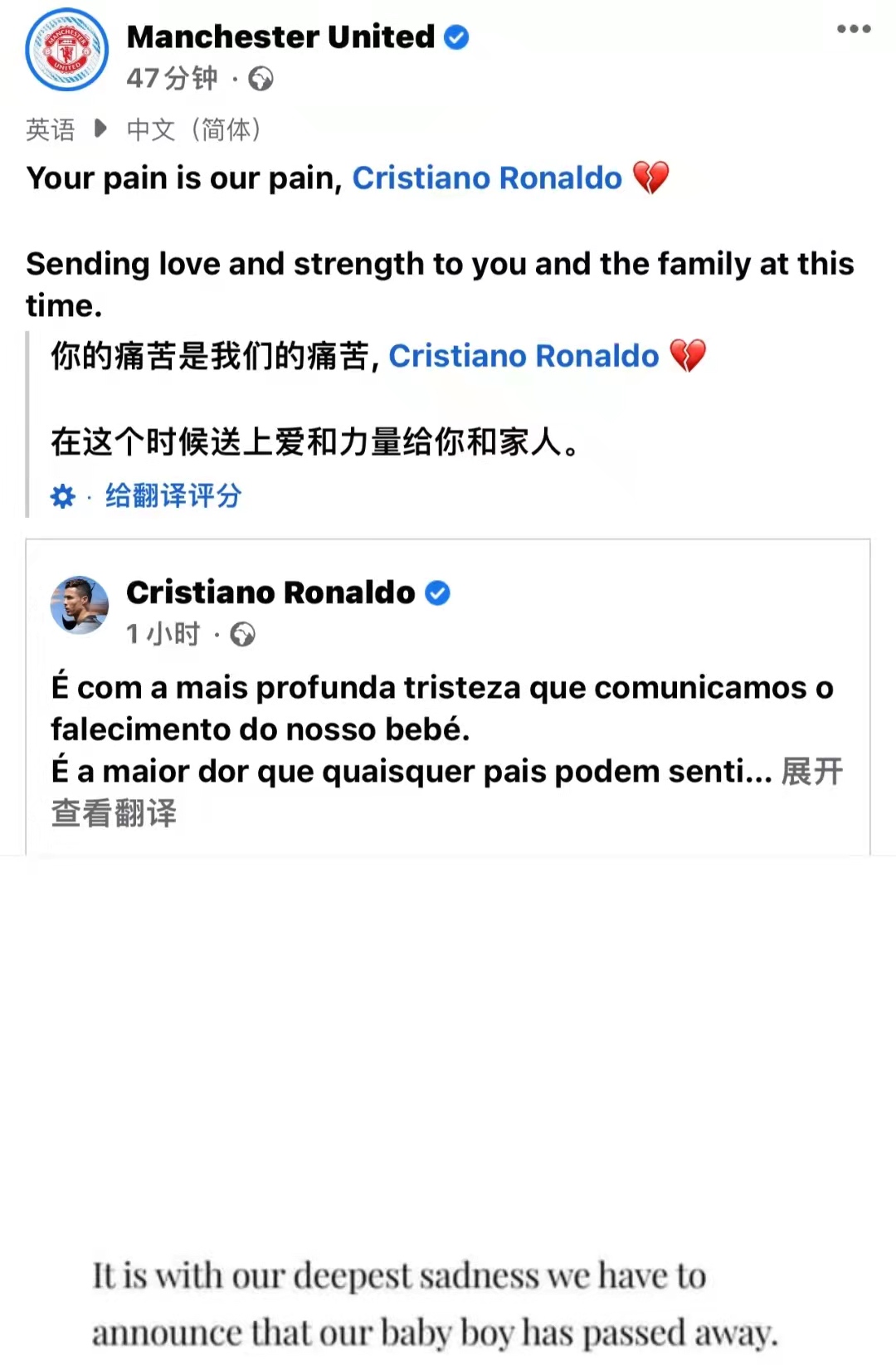The height and width of the screenshot is (1365, 896).
Task: Click 给翻译评分 to rate the translation
Action: pyautogui.click(x=171, y=495)
